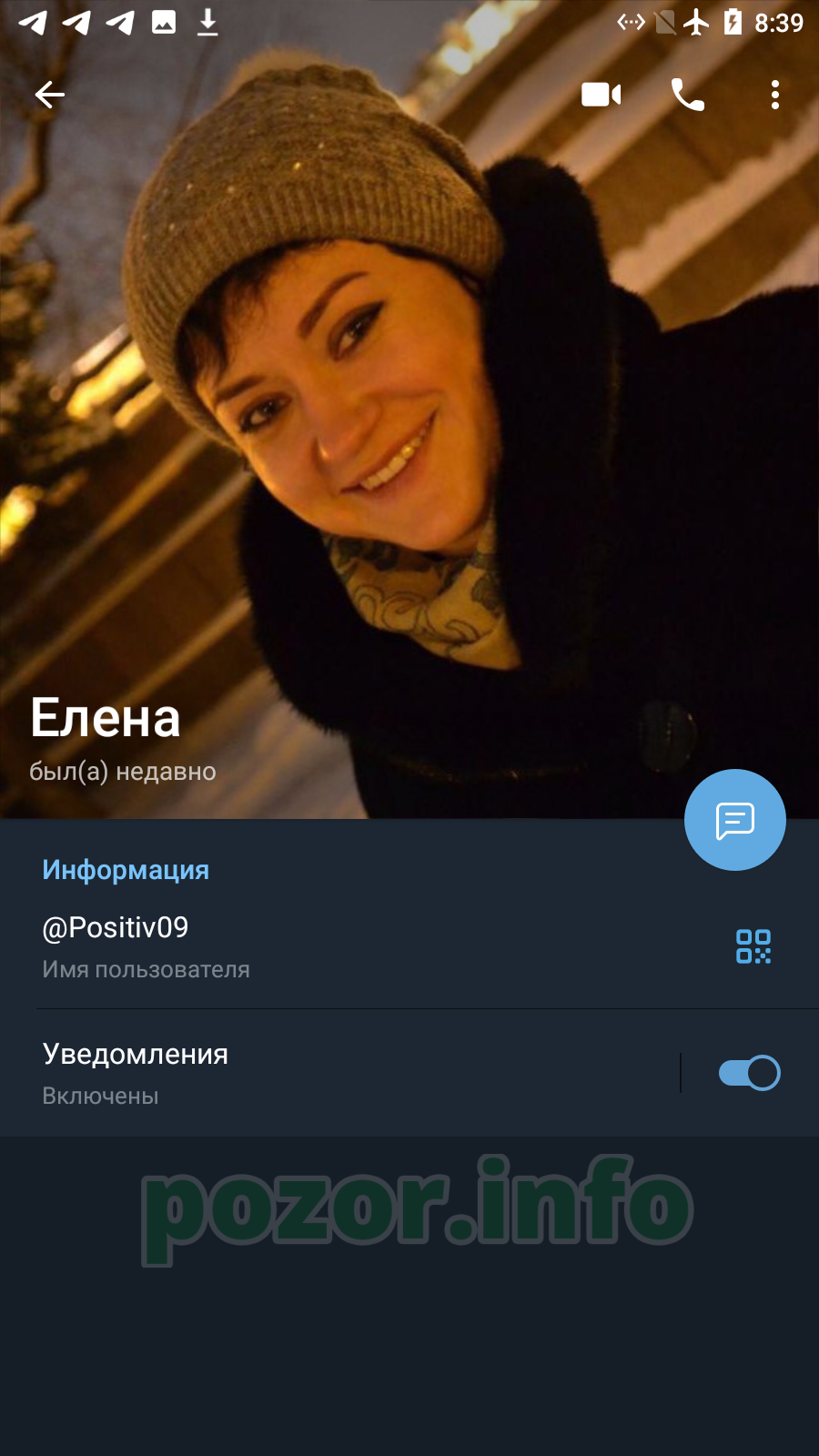Open message chat with the floating button
819x1456 pixels.
coord(735,820)
